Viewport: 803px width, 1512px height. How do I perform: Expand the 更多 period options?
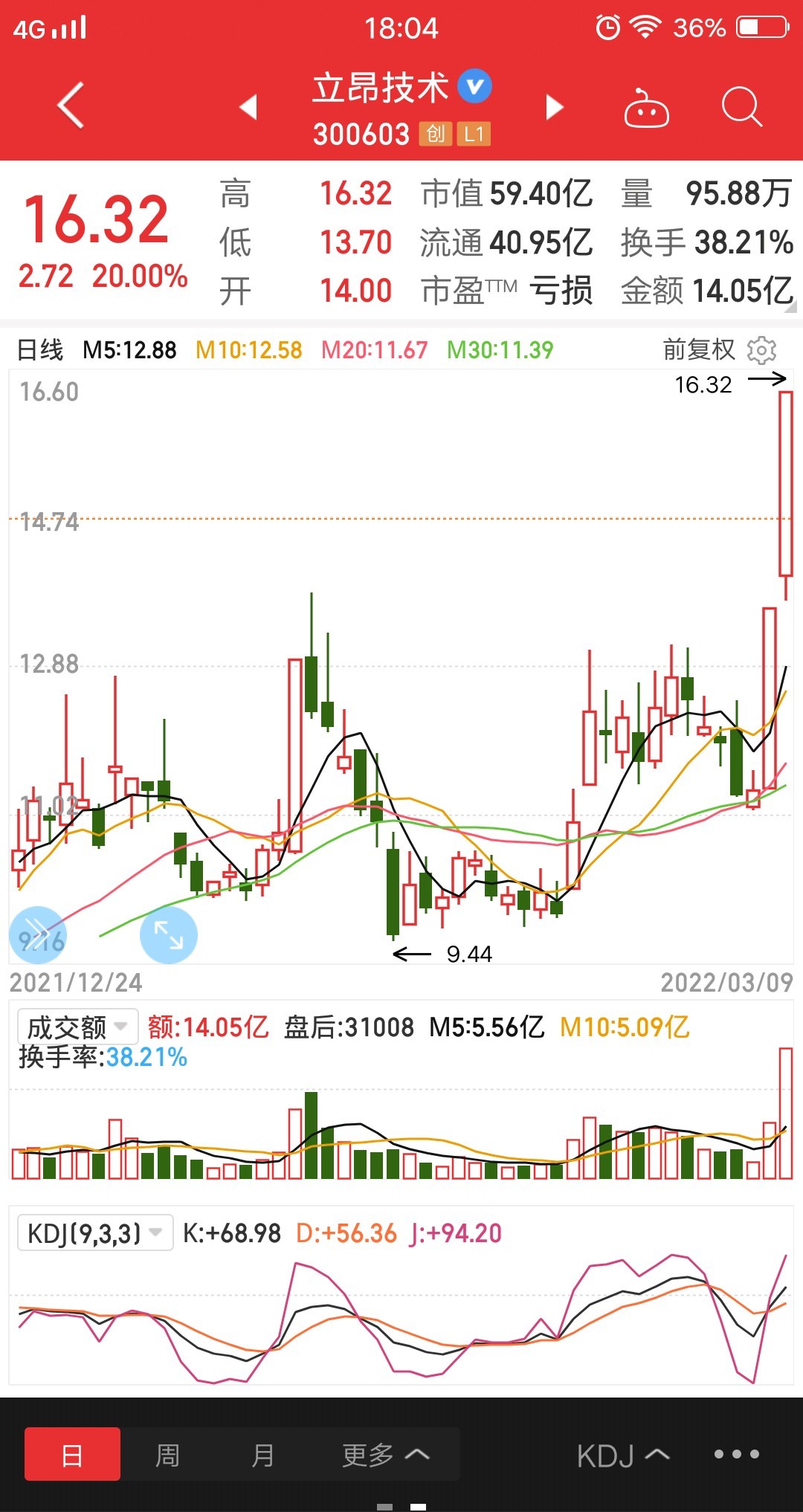(x=386, y=1454)
